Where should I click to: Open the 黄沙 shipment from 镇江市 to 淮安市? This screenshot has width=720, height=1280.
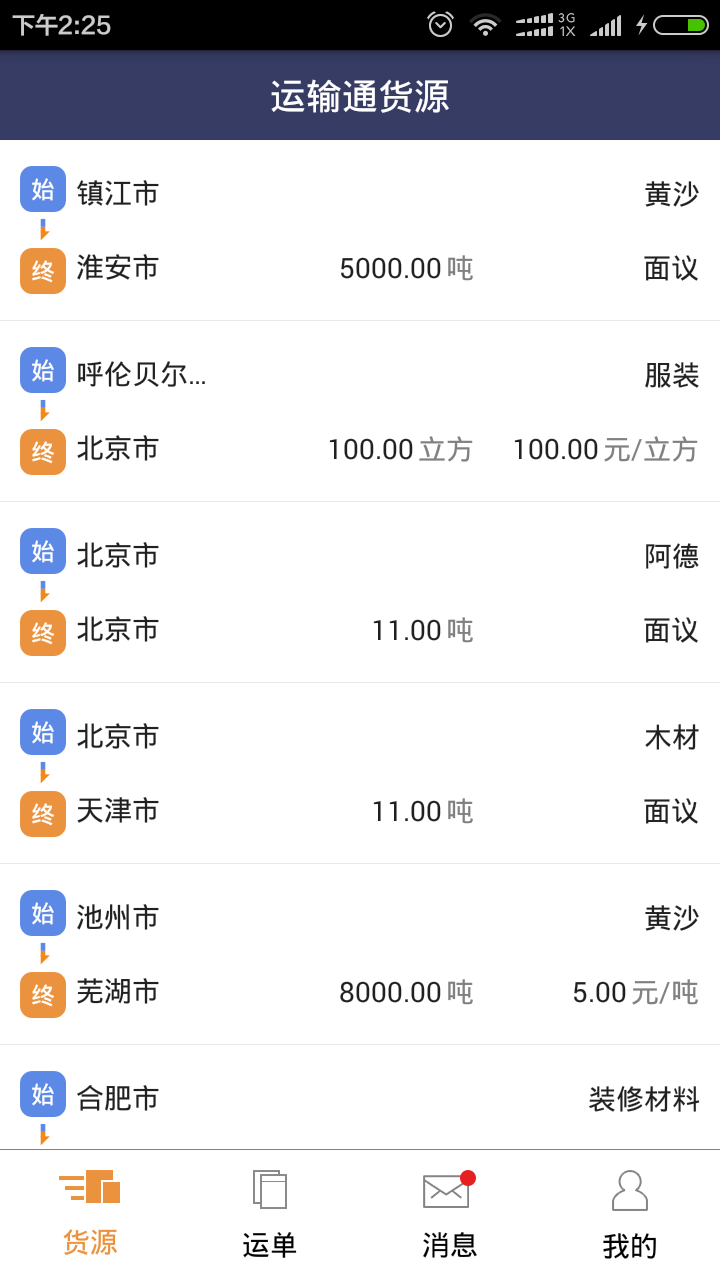point(360,230)
